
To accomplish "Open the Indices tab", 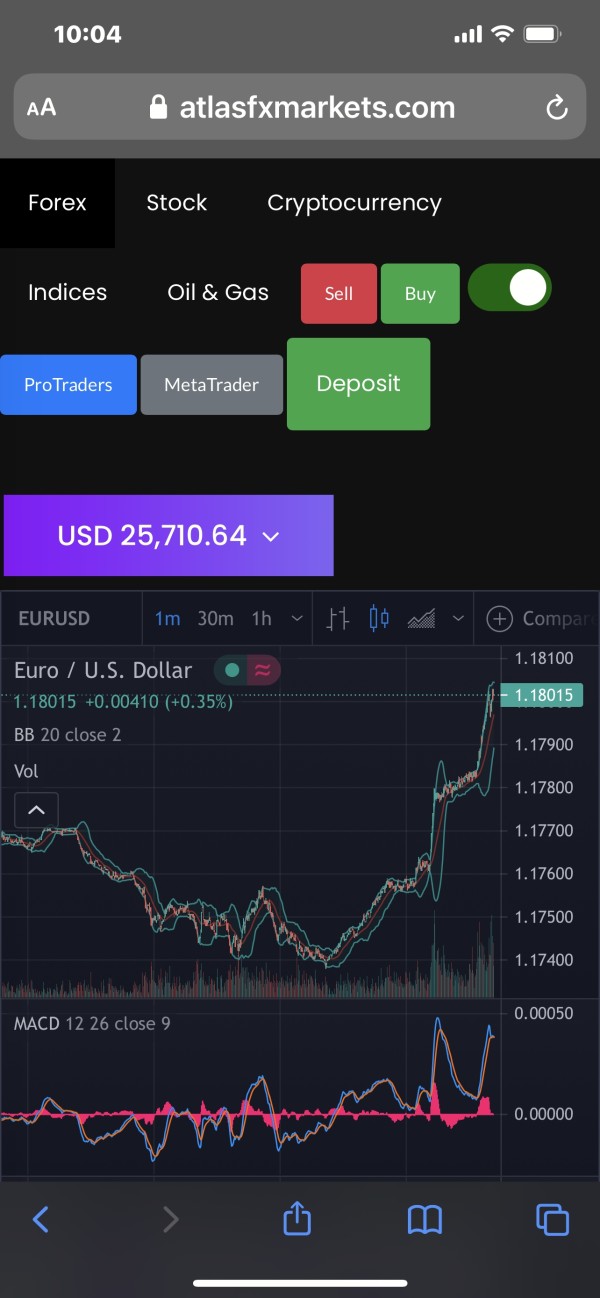I will pos(67,292).
